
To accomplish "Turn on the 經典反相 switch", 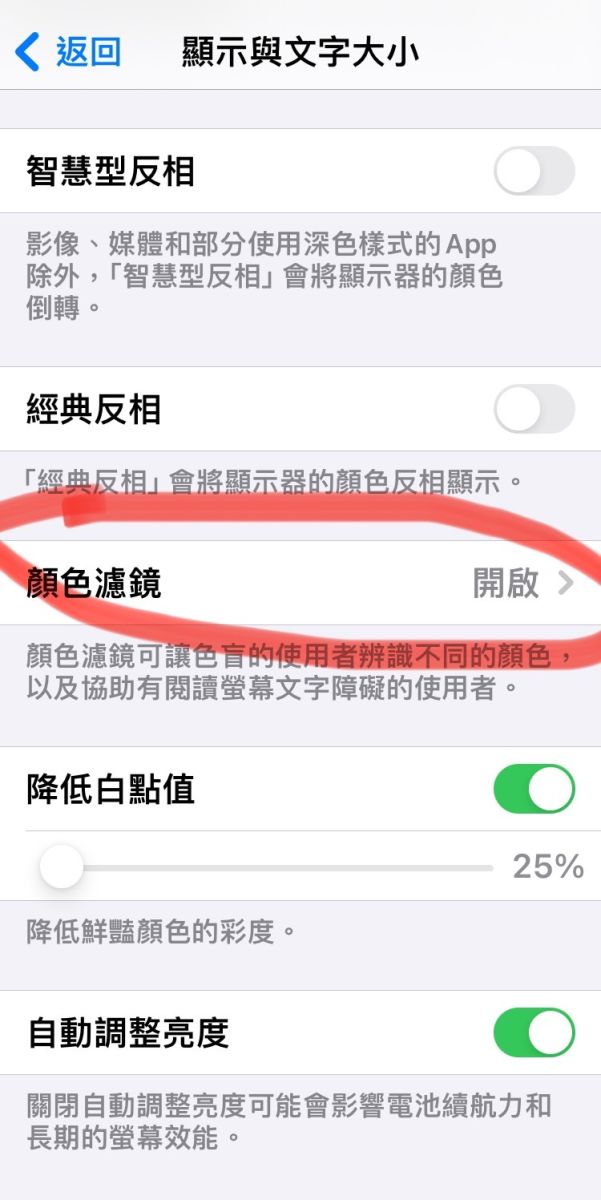I will (534, 408).
